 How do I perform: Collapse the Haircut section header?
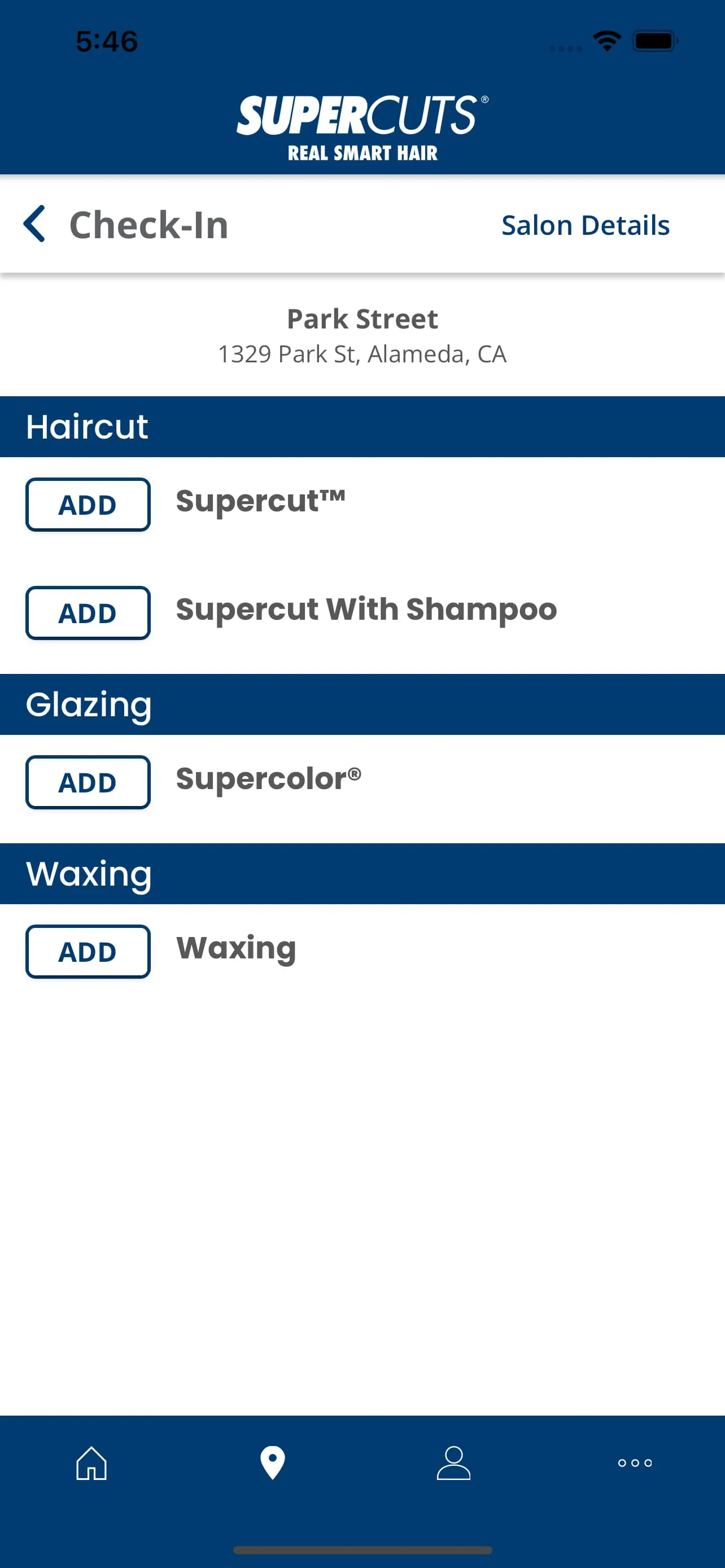(x=86, y=426)
